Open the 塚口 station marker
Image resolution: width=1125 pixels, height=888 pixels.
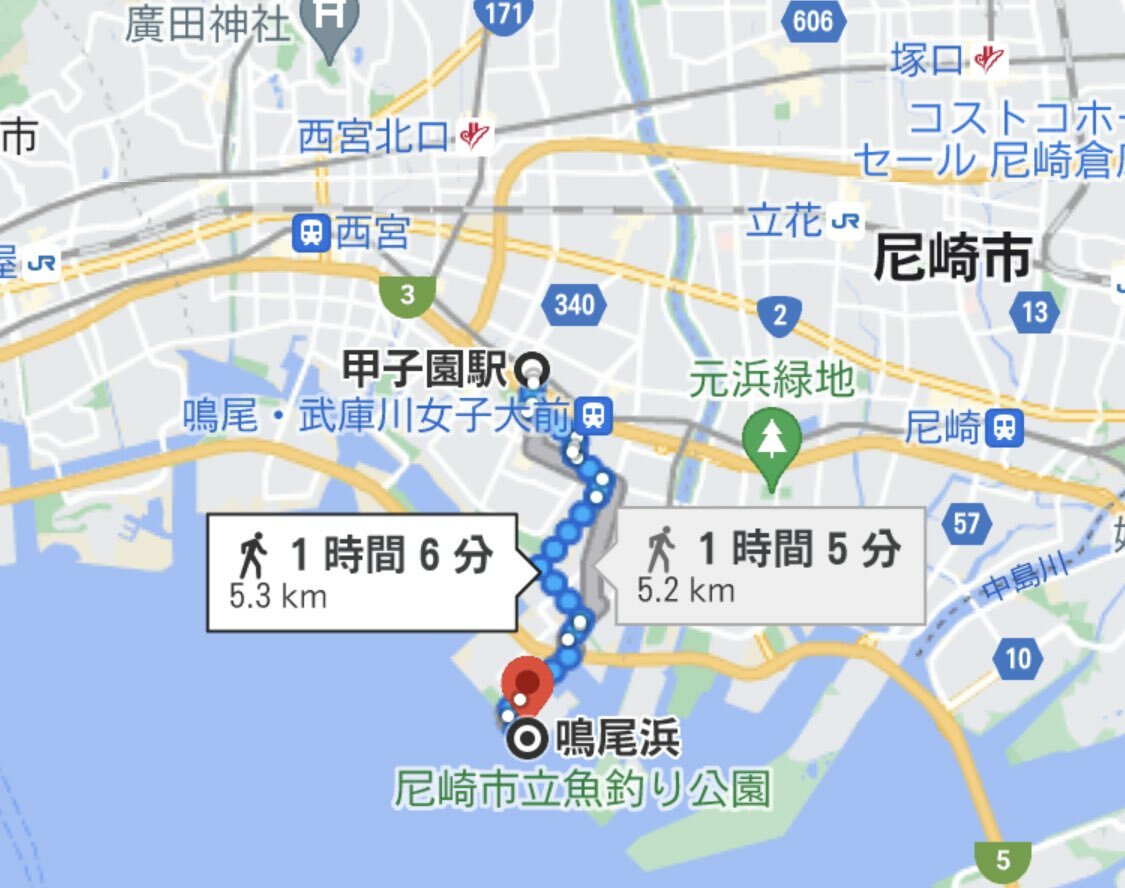point(989,60)
